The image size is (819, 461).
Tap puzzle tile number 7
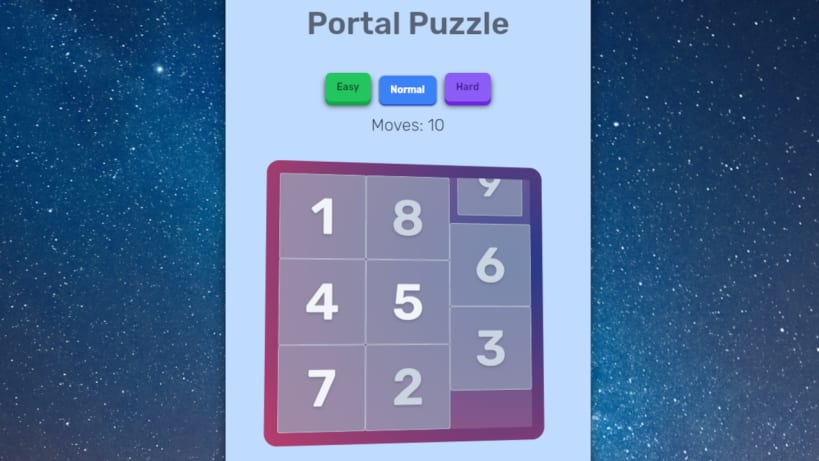[x=321, y=388]
